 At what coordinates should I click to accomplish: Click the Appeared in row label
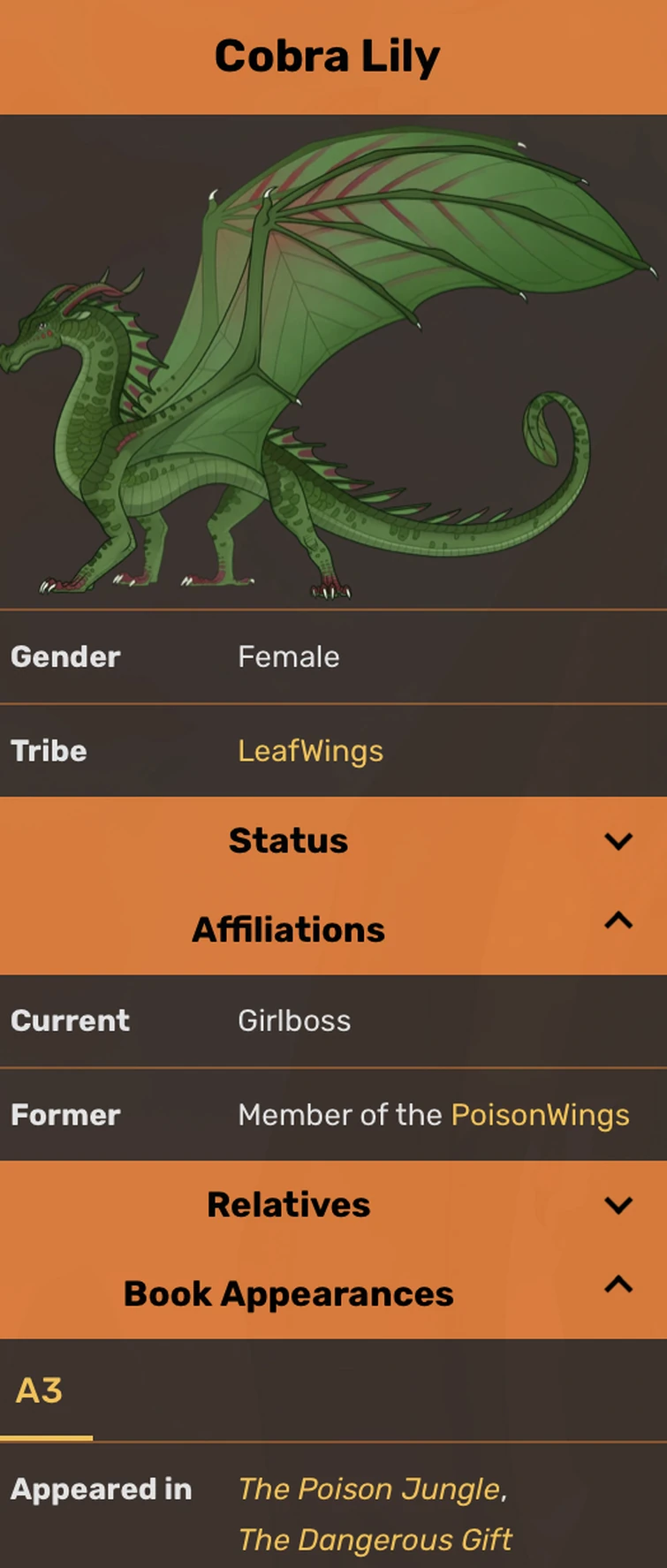coord(101,1489)
